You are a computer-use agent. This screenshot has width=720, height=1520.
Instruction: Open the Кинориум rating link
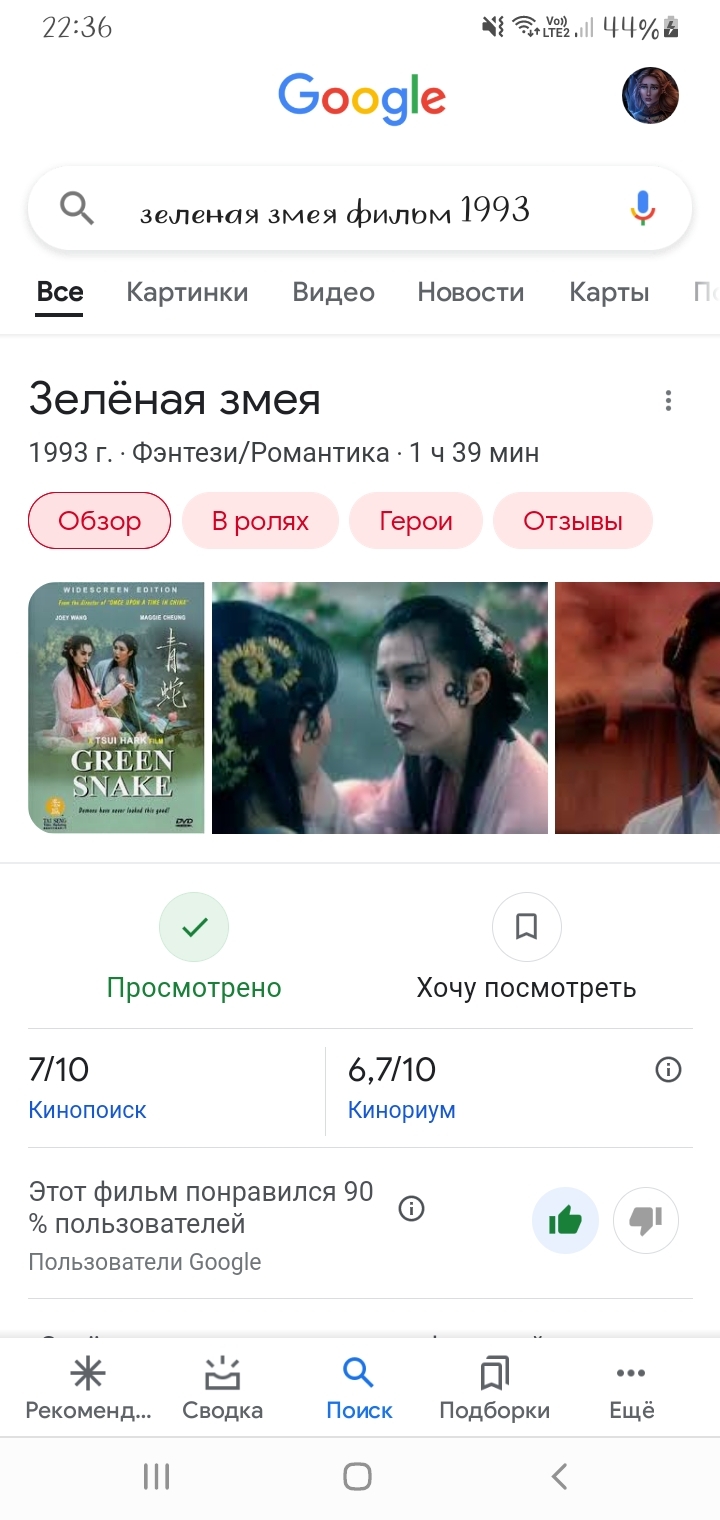tap(401, 1110)
